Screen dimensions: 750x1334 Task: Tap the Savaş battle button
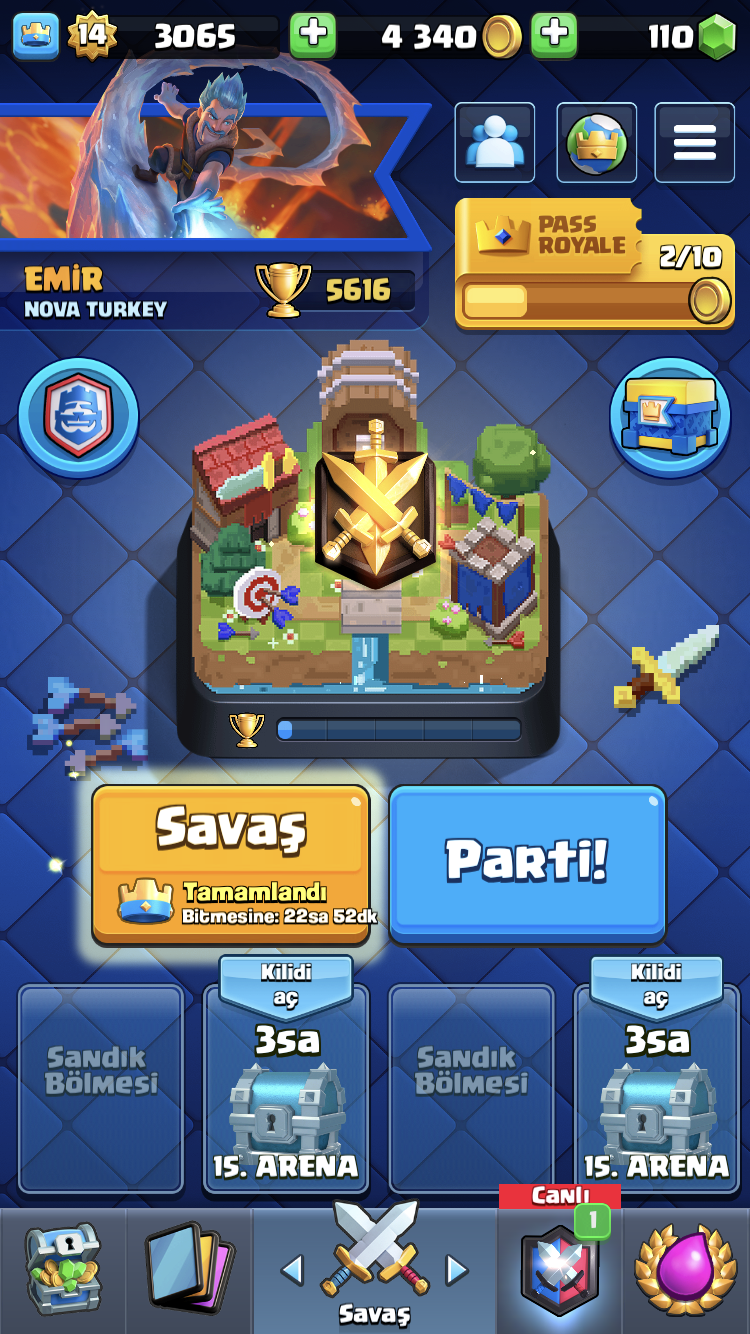coord(231,864)
